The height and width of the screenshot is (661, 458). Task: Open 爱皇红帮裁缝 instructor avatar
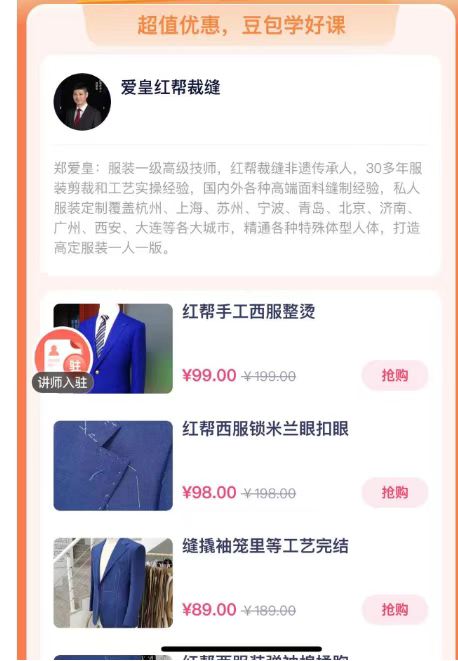82,102
